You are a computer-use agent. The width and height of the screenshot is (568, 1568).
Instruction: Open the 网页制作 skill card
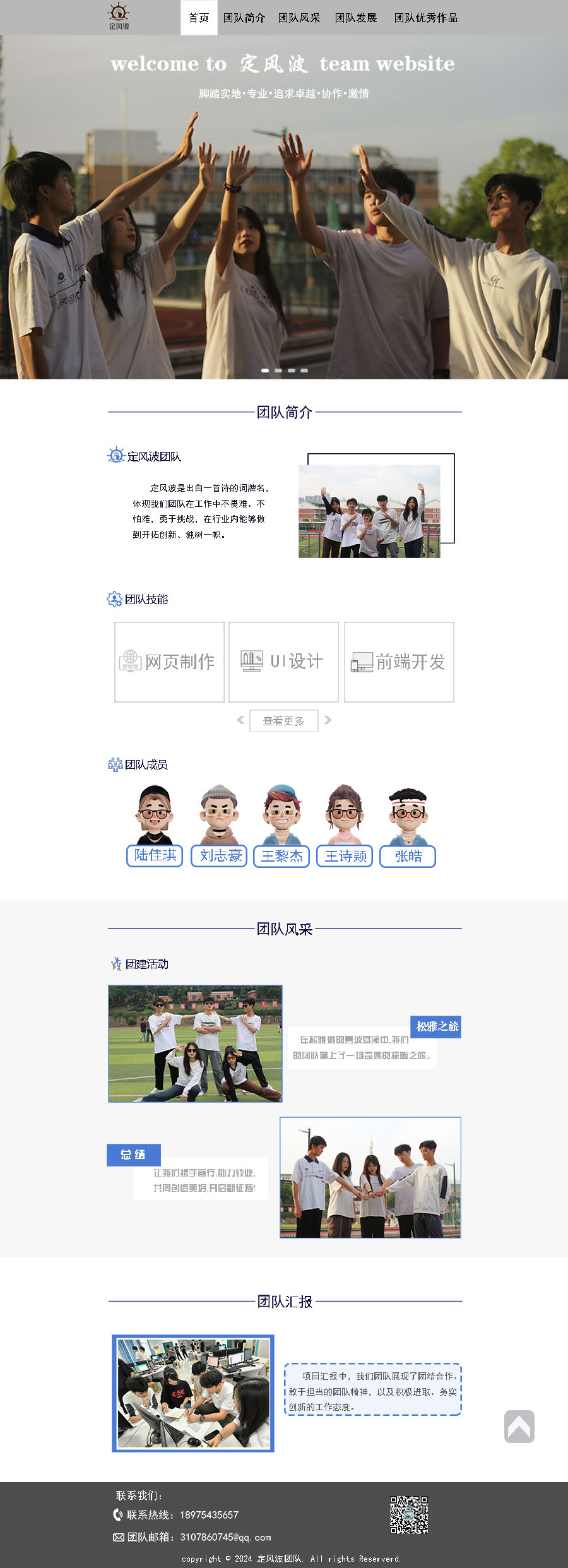tap(169, 662)
